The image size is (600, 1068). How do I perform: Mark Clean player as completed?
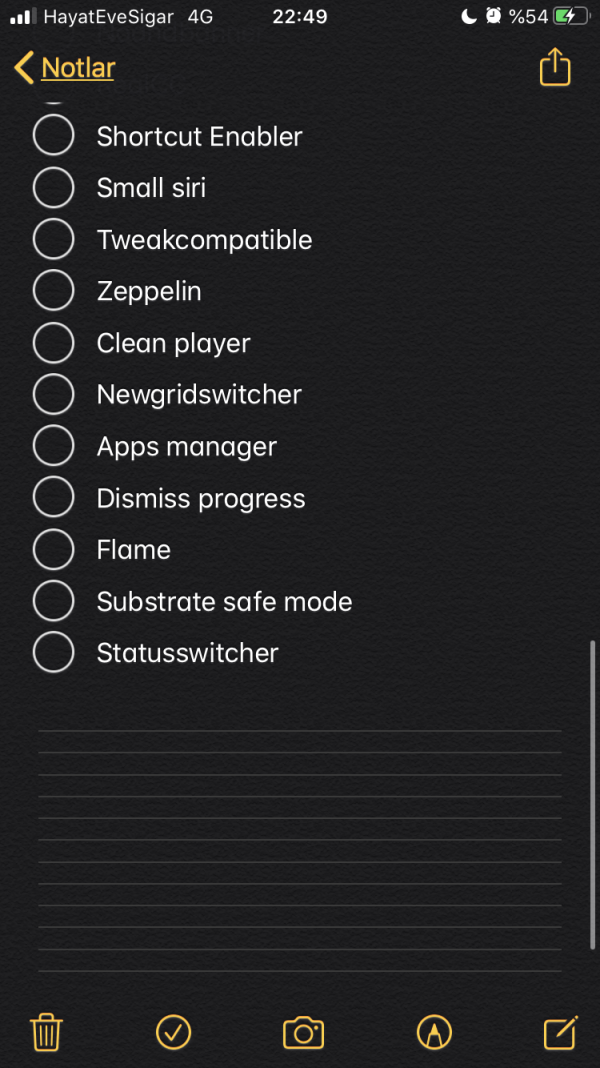click(54, 343)
